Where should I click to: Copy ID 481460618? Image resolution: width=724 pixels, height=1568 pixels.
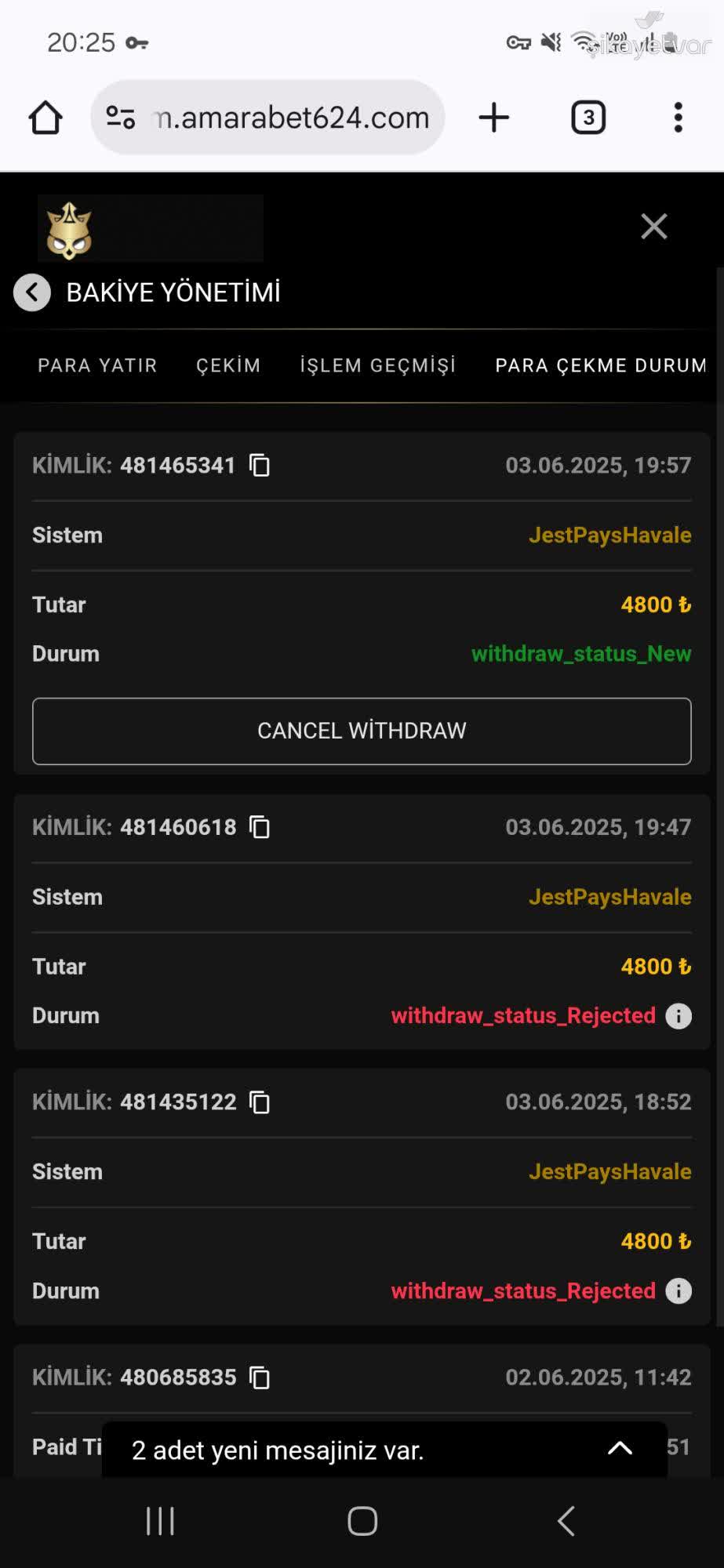point(260,826)
